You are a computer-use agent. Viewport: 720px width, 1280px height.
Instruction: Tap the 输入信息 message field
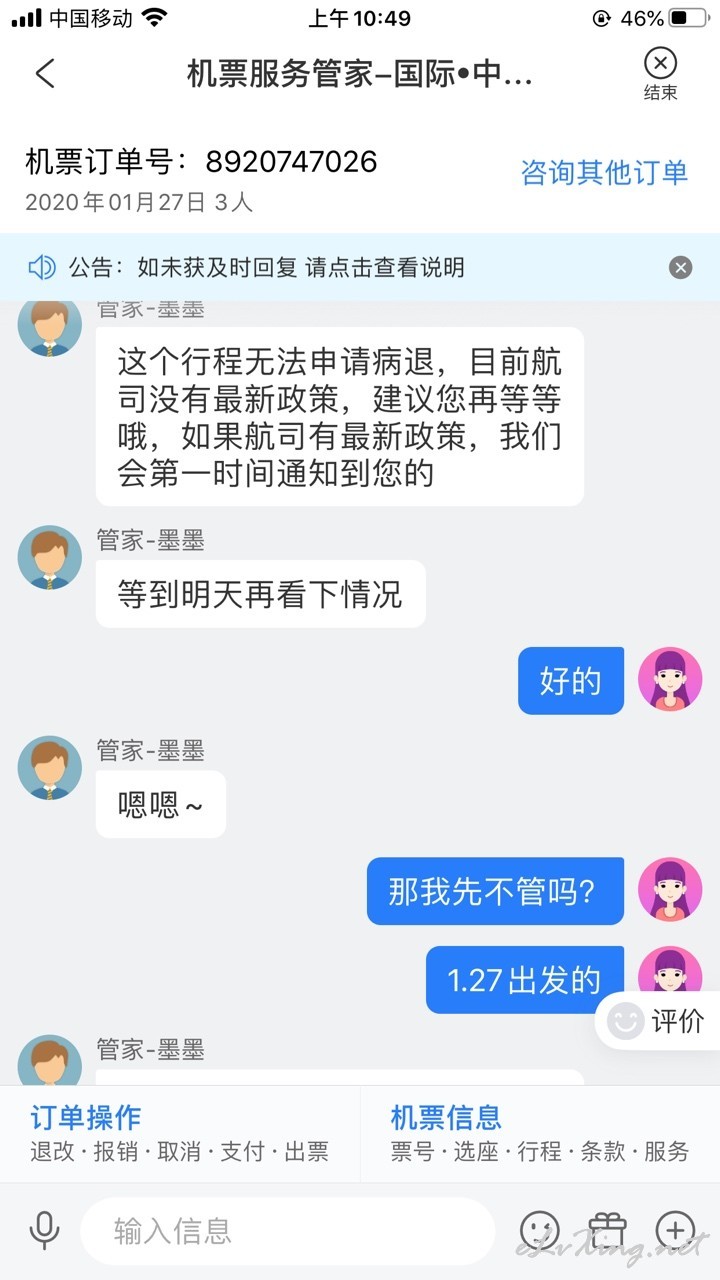[288, 1231]
